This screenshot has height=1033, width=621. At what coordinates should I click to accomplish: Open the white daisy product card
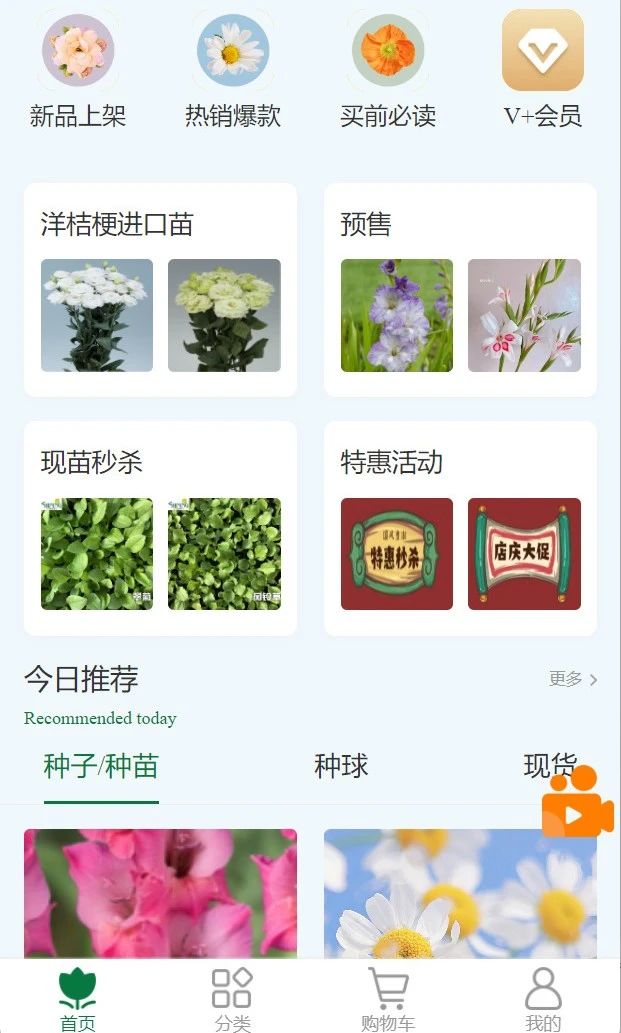[460, 893]
